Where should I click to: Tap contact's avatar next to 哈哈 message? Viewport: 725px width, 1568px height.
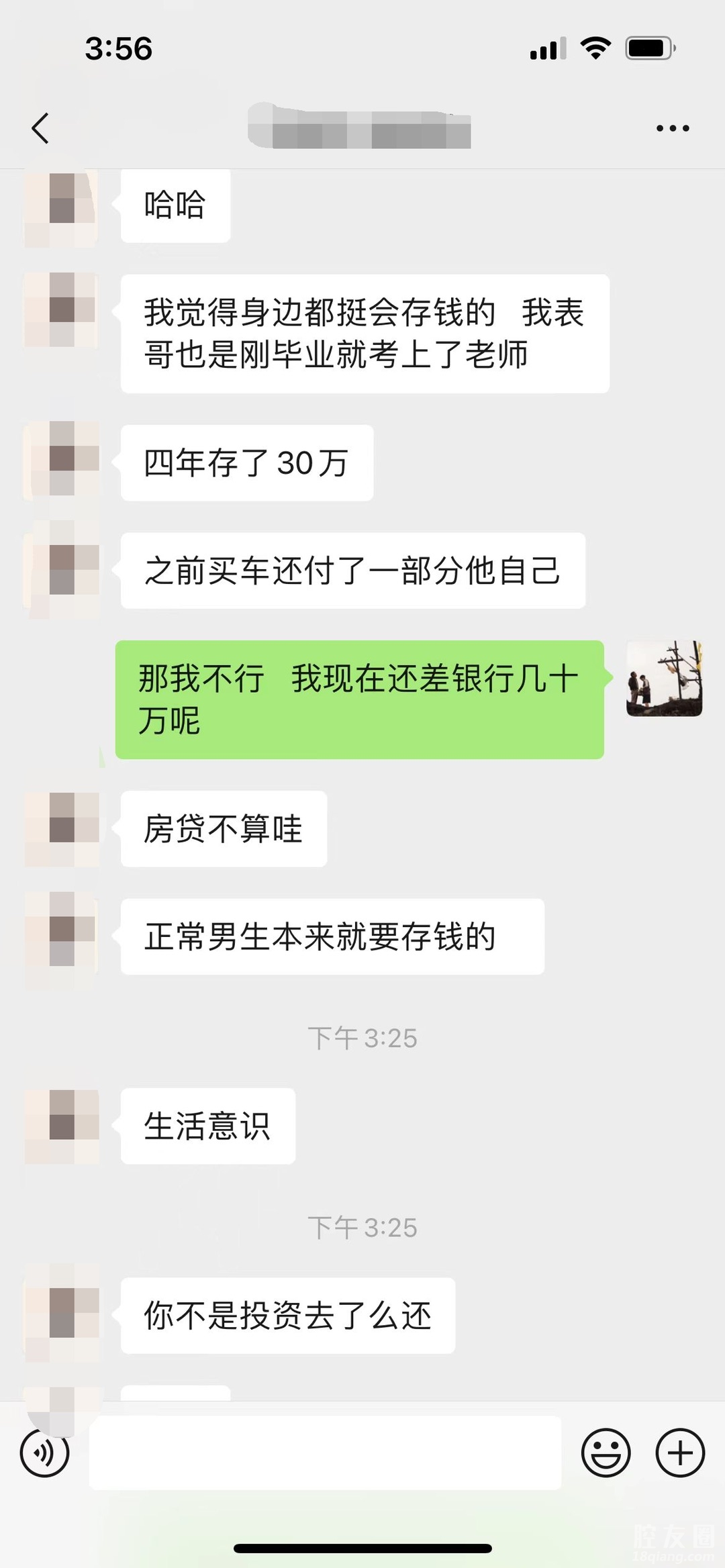(x=62, y=208)
